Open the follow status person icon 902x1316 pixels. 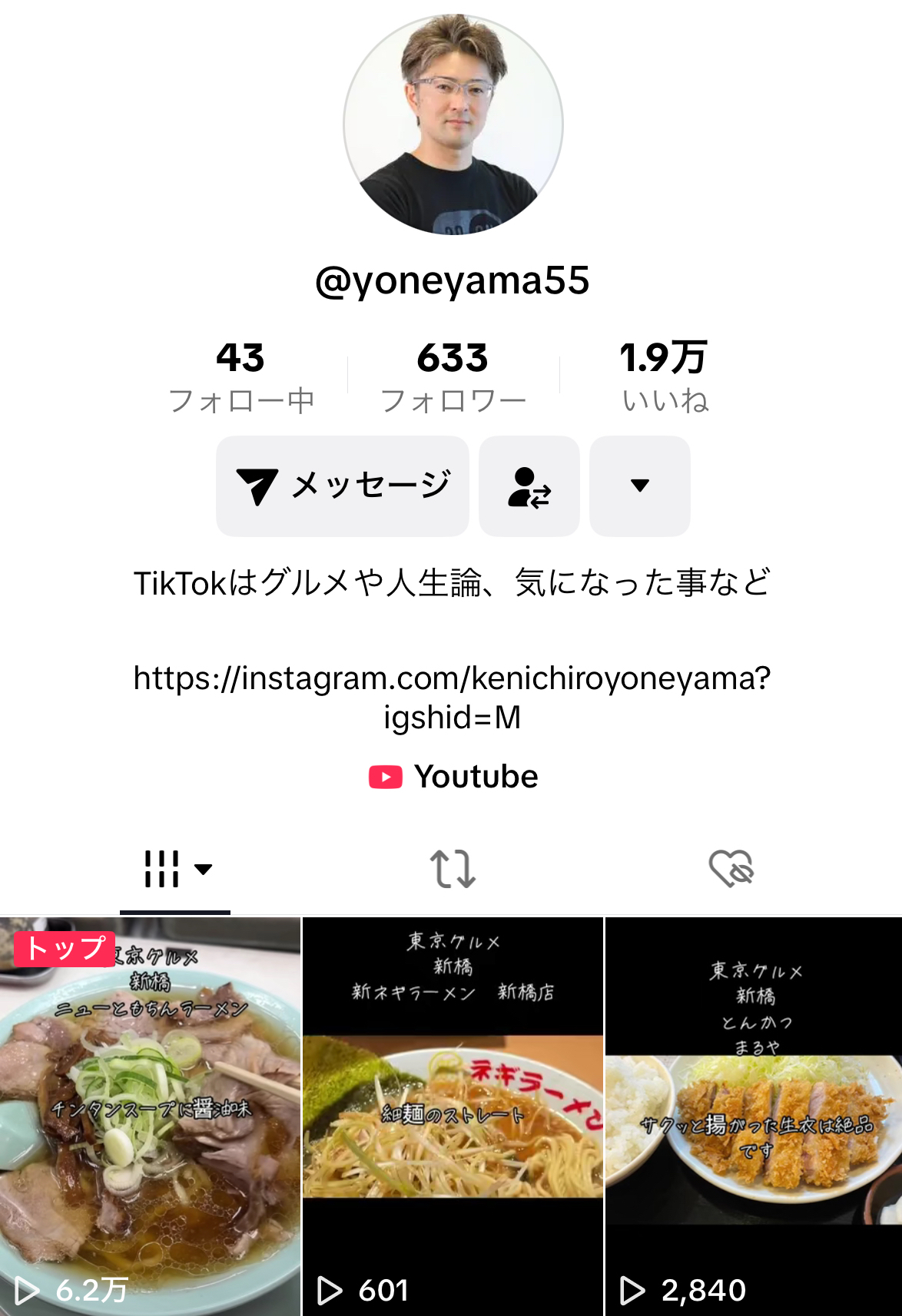click(x=529, y=486)
